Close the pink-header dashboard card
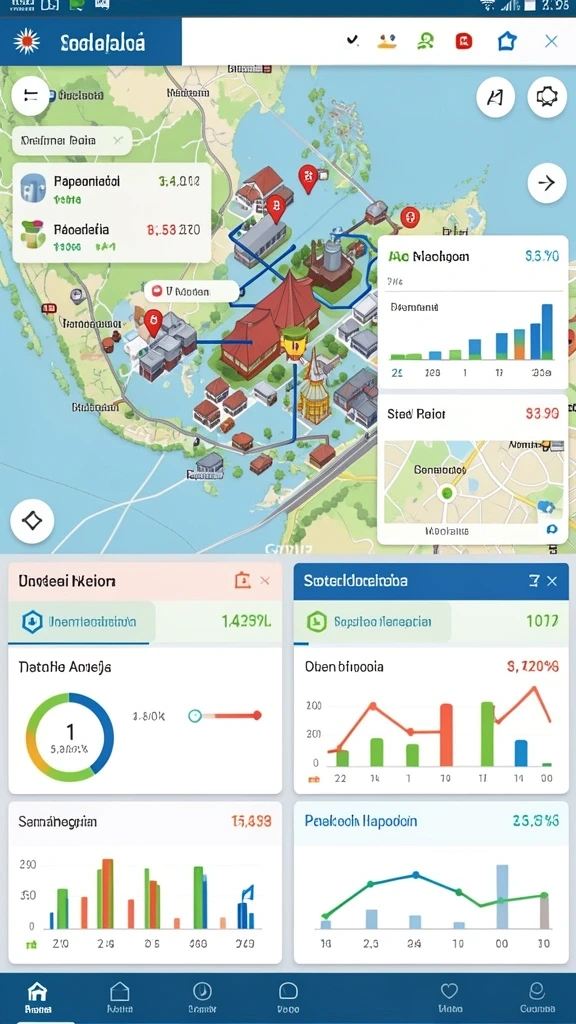This screenshot has width=576, height=1024. [x=264, y=581]
